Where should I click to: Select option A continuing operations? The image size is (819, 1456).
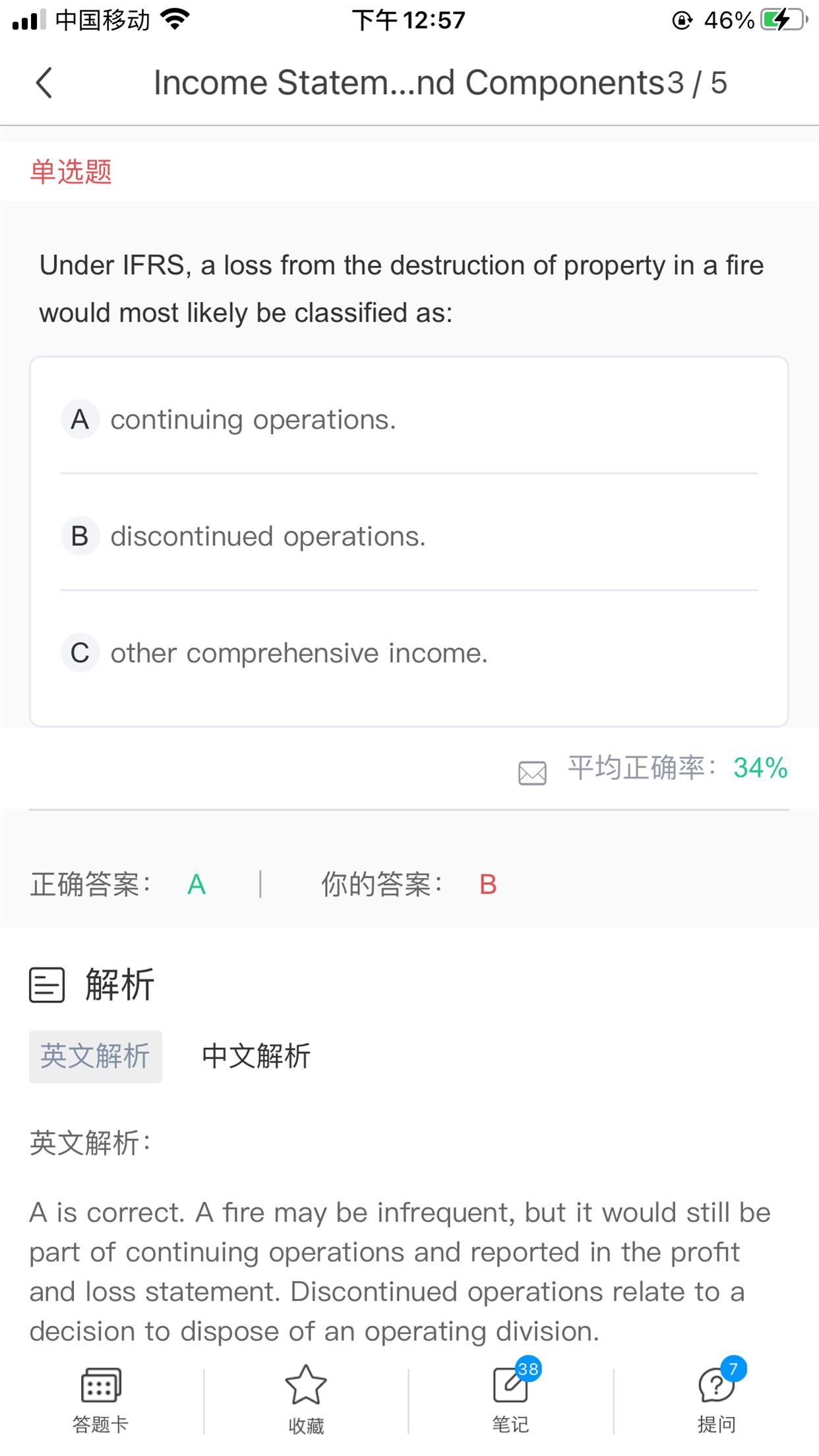click(253, 419)
